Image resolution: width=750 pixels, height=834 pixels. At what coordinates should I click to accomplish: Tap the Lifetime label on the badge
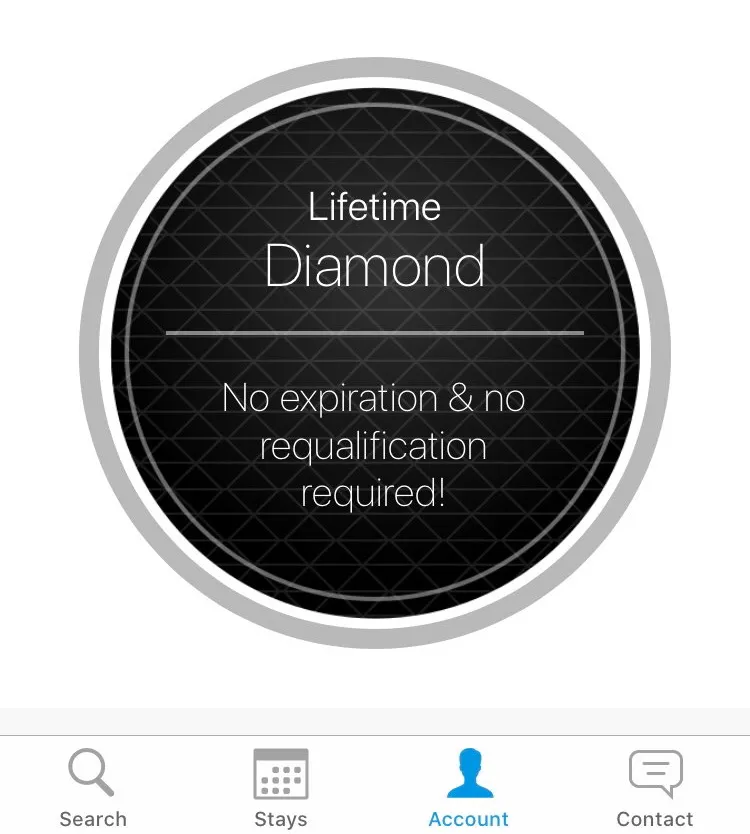375,207
